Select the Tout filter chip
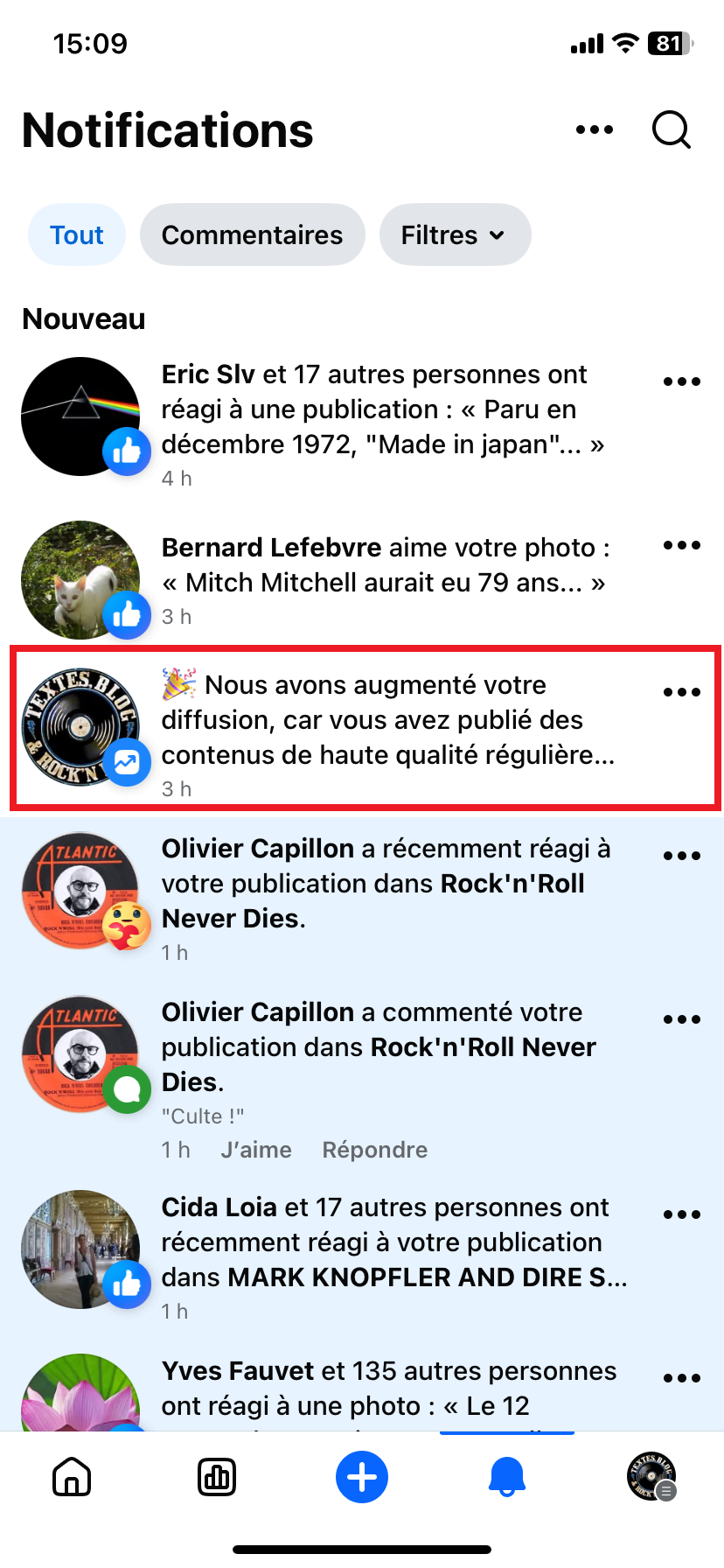Image resolution: width=724 pixels, height=1568 pixels. (77, 234)
